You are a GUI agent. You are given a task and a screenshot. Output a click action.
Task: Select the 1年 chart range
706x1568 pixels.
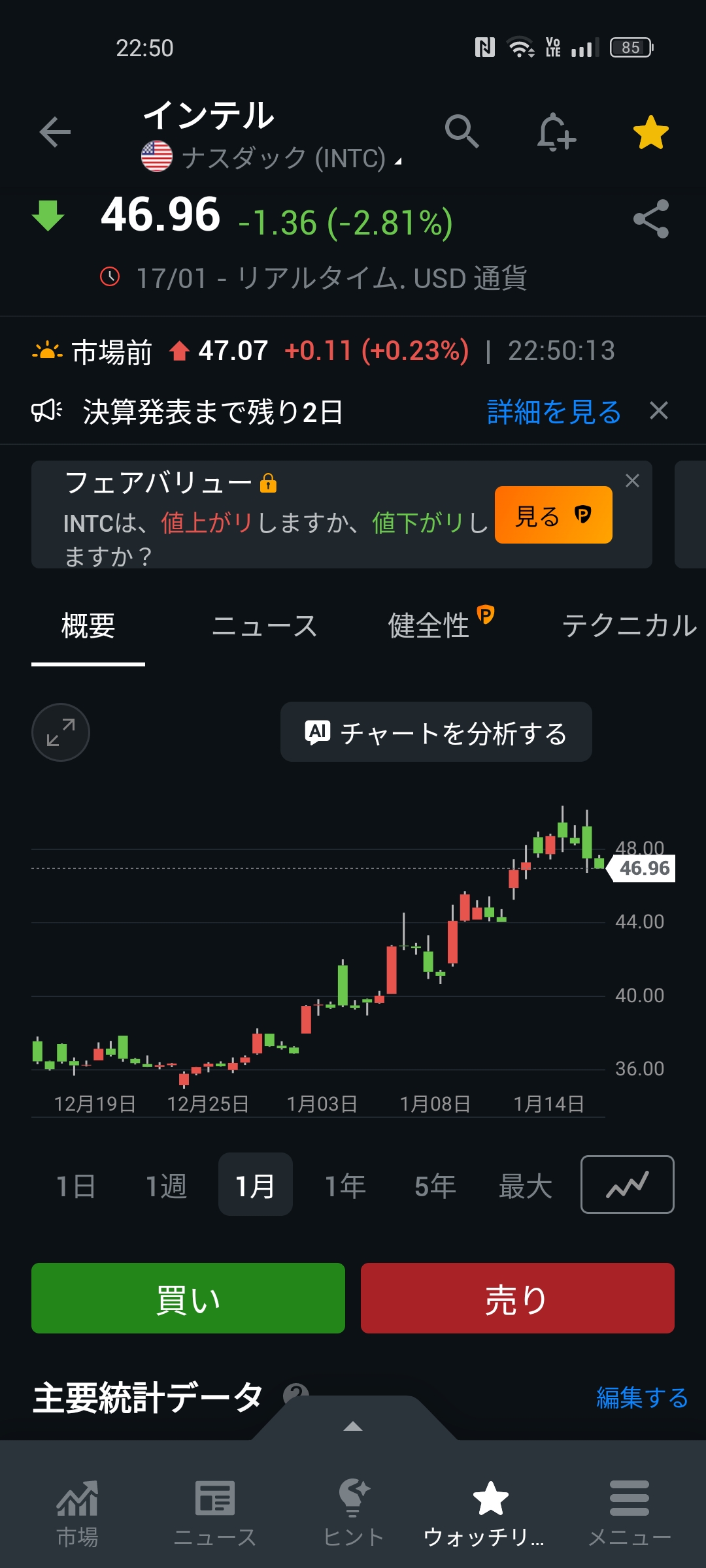(345, 1185)
